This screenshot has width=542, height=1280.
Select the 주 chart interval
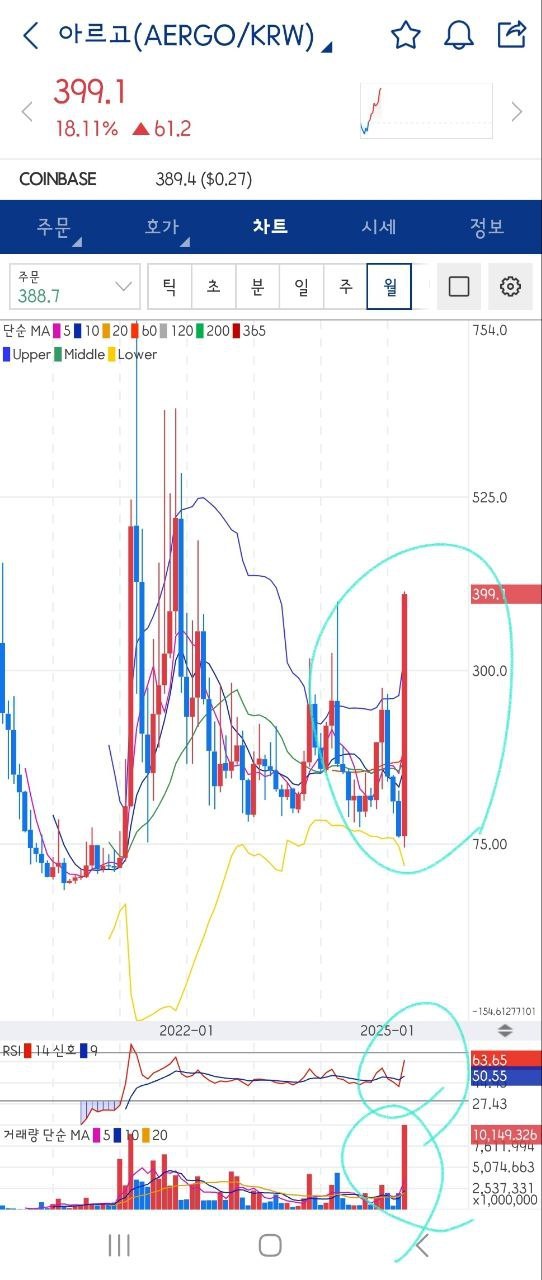(346, 287)
